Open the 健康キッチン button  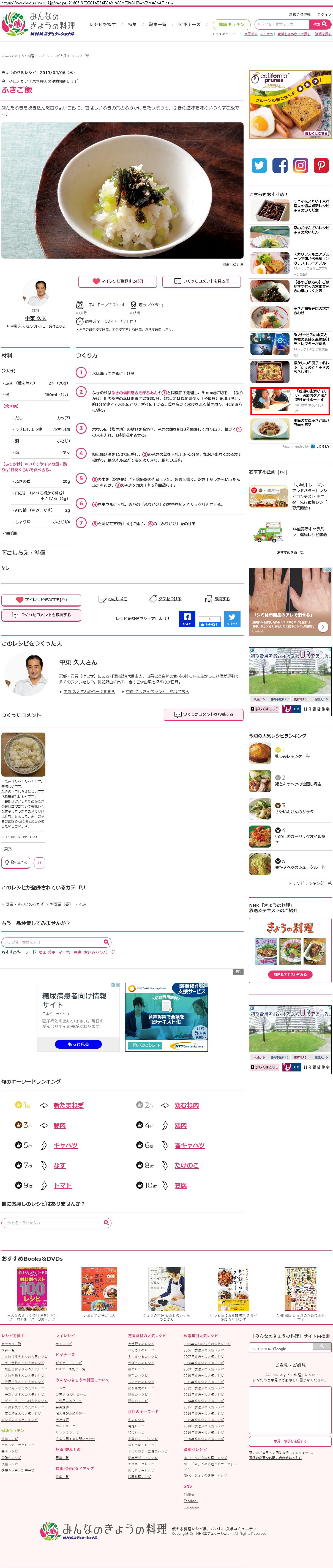[231, 24]
